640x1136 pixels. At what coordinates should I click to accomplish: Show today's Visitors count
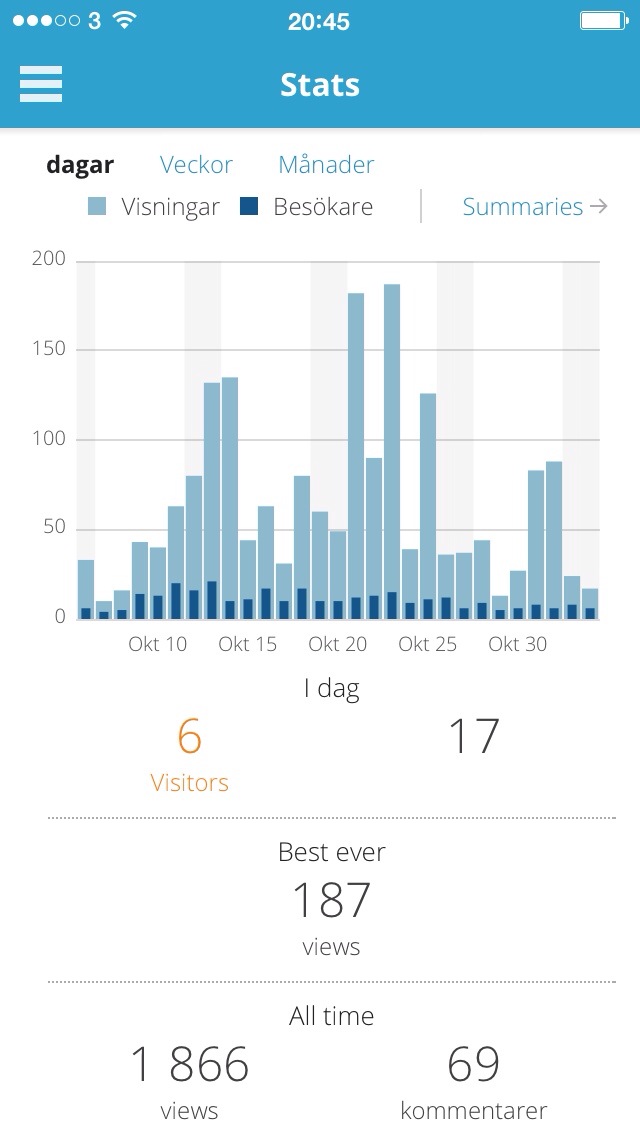click(189, 754)
